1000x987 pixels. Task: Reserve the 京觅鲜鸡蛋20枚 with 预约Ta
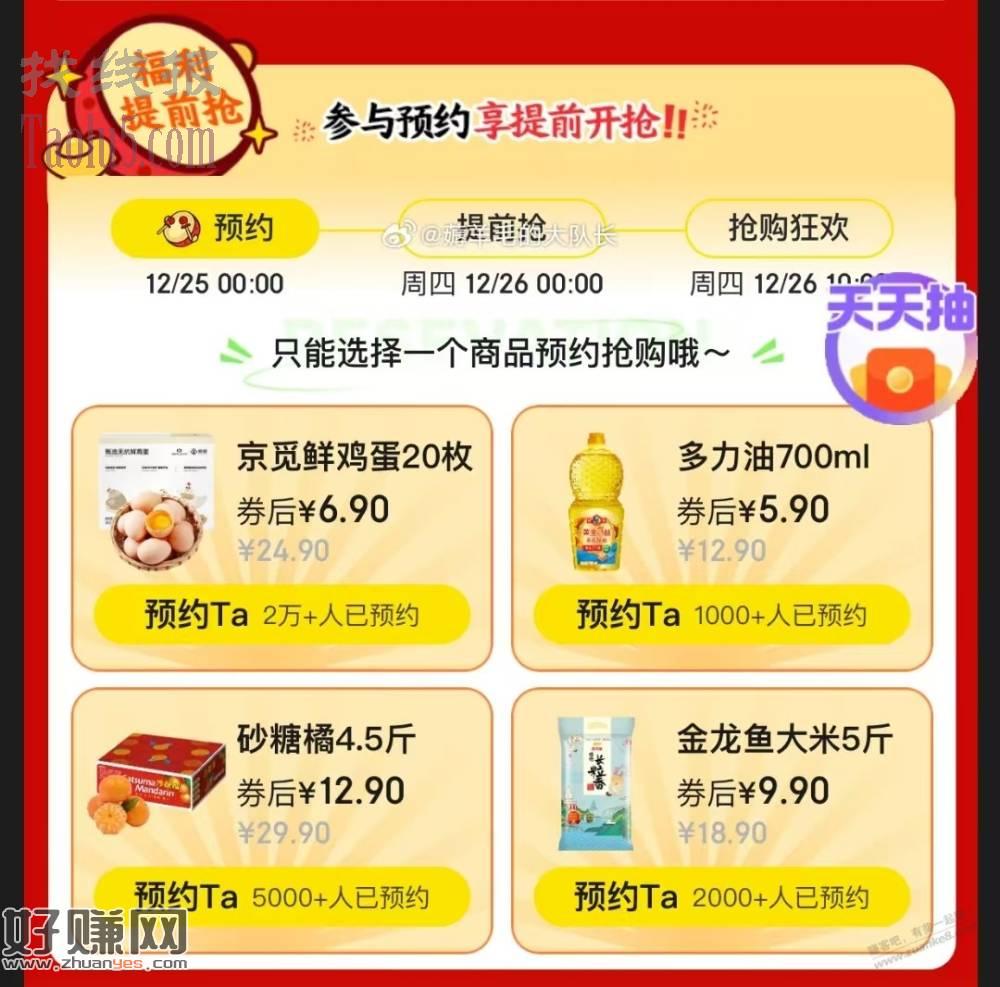coord(281,614)
